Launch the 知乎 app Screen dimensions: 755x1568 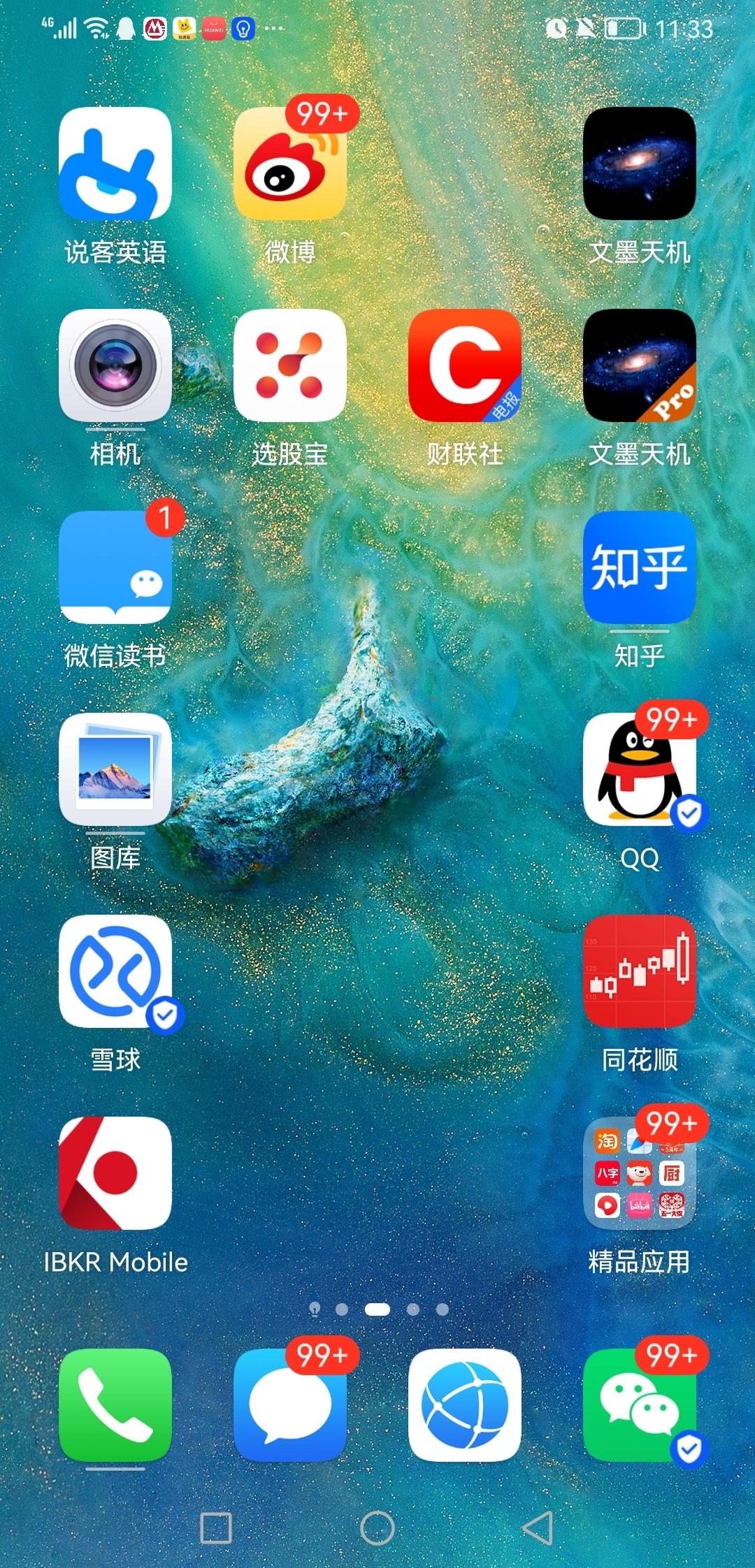640,567
